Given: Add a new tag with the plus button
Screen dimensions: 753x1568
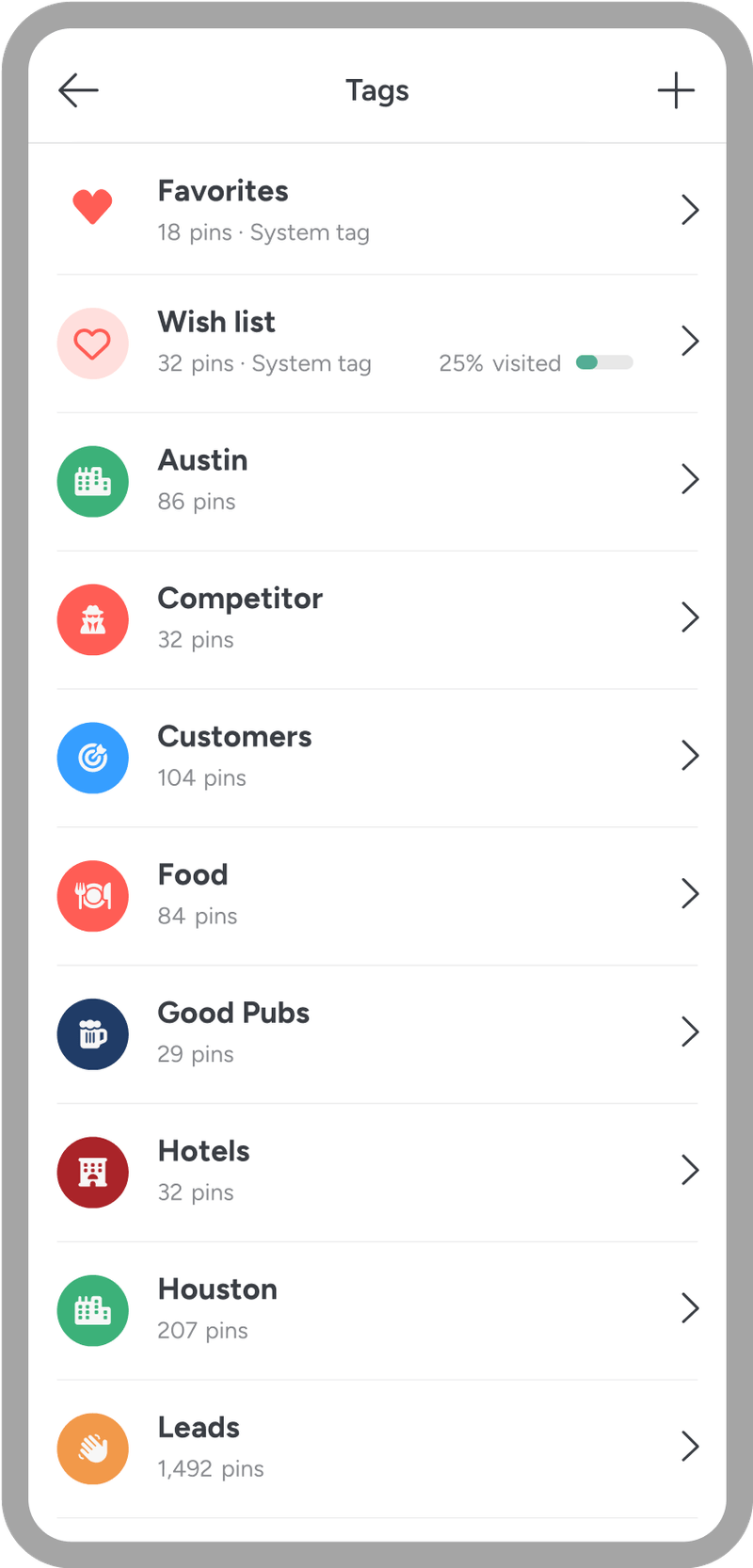Looking at the screenshot, I should pos(676,90).
